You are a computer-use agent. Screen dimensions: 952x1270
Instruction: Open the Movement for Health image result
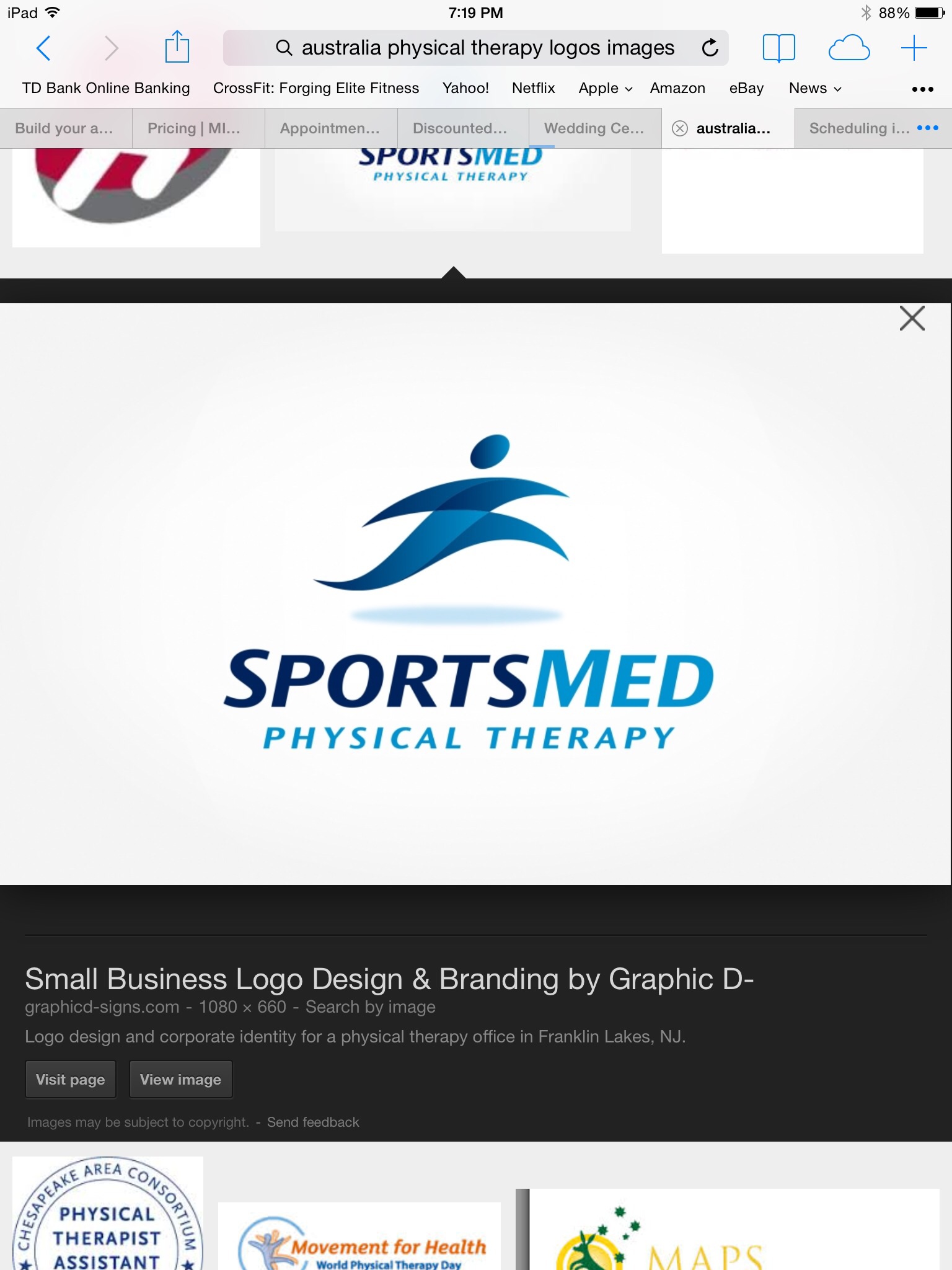click(359, 1237)
